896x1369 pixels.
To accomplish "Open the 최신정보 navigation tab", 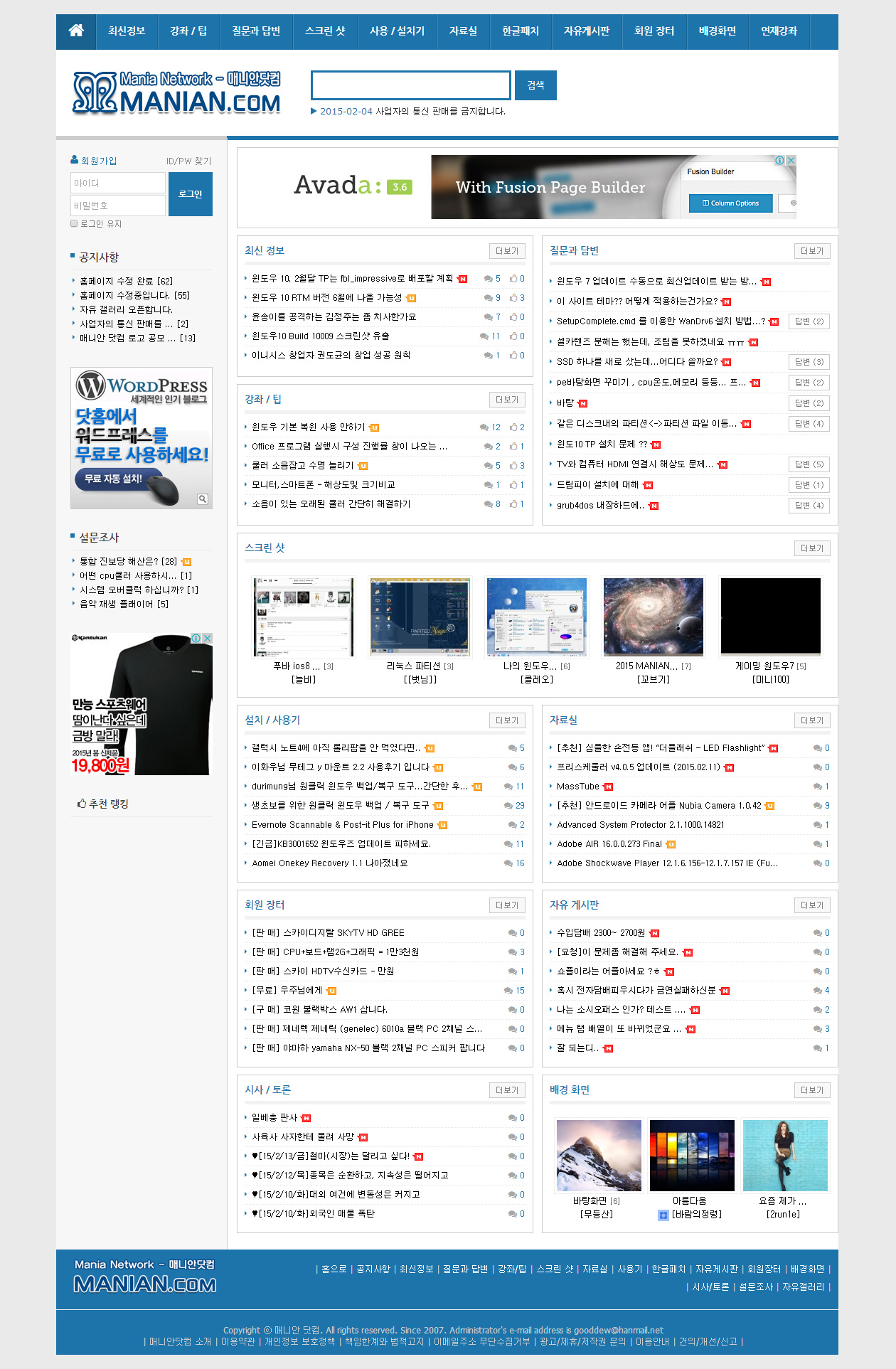I will [x=127, y=31].
